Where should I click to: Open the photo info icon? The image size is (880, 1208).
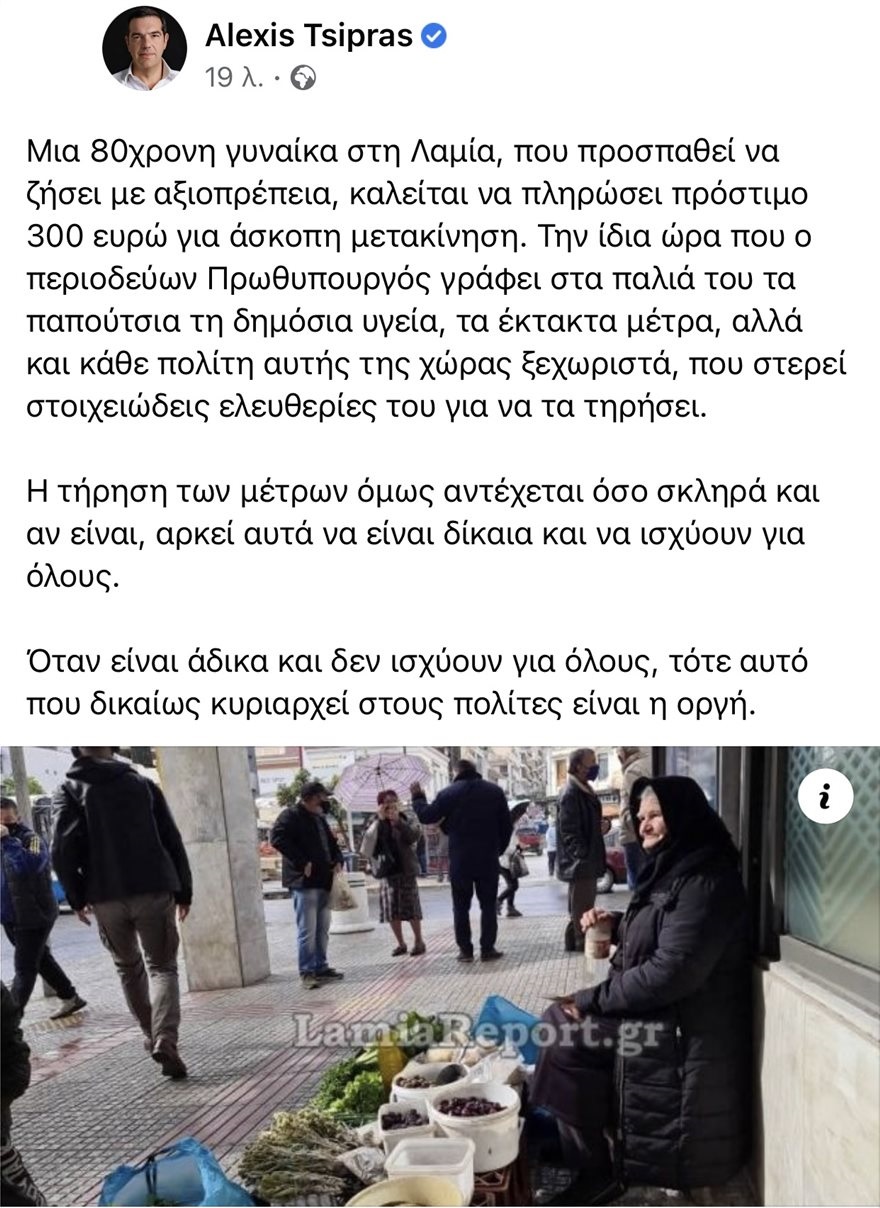pyautogui.click(x=825, y=797)
